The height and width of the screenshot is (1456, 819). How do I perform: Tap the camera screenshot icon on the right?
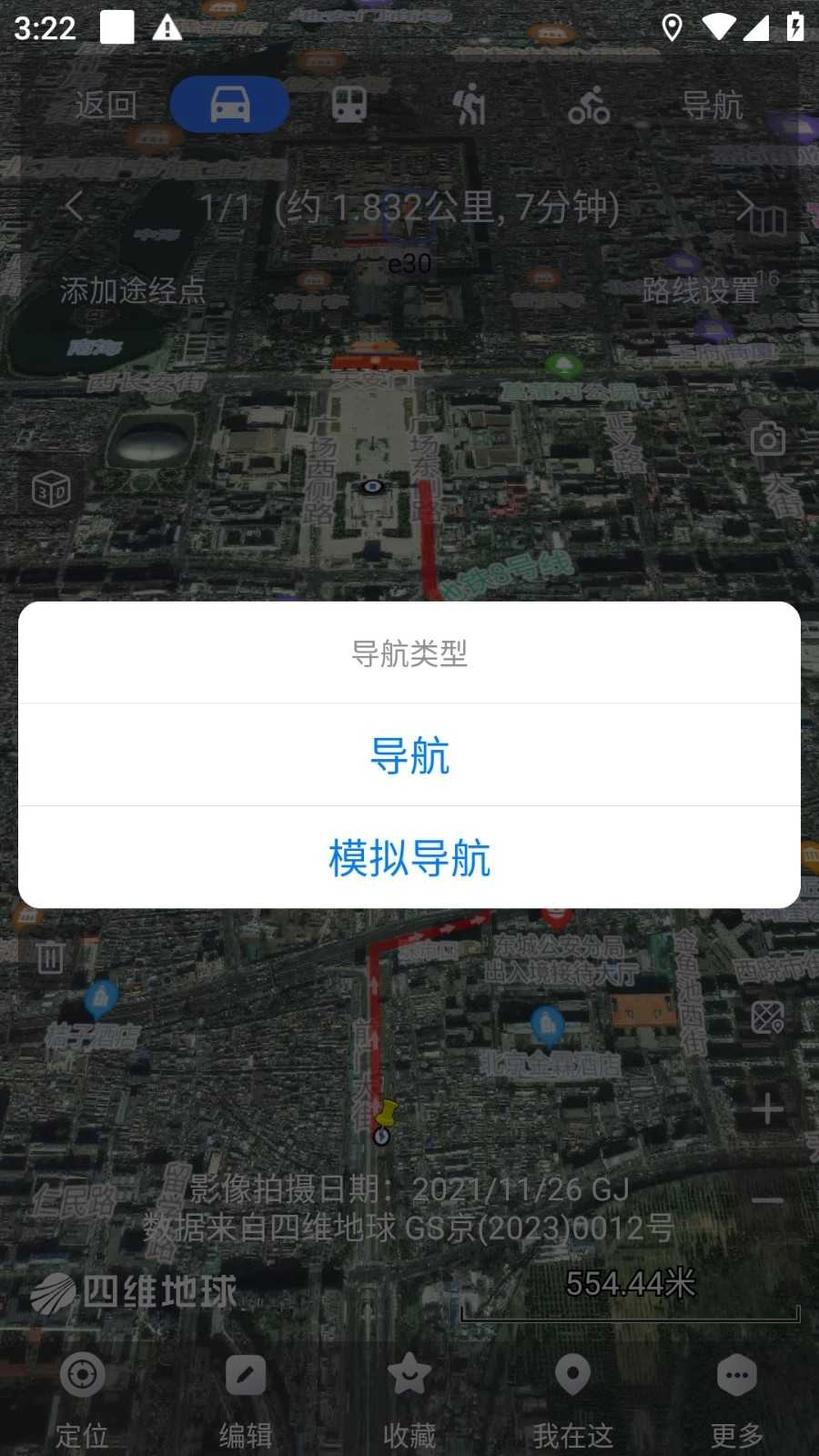769,439
